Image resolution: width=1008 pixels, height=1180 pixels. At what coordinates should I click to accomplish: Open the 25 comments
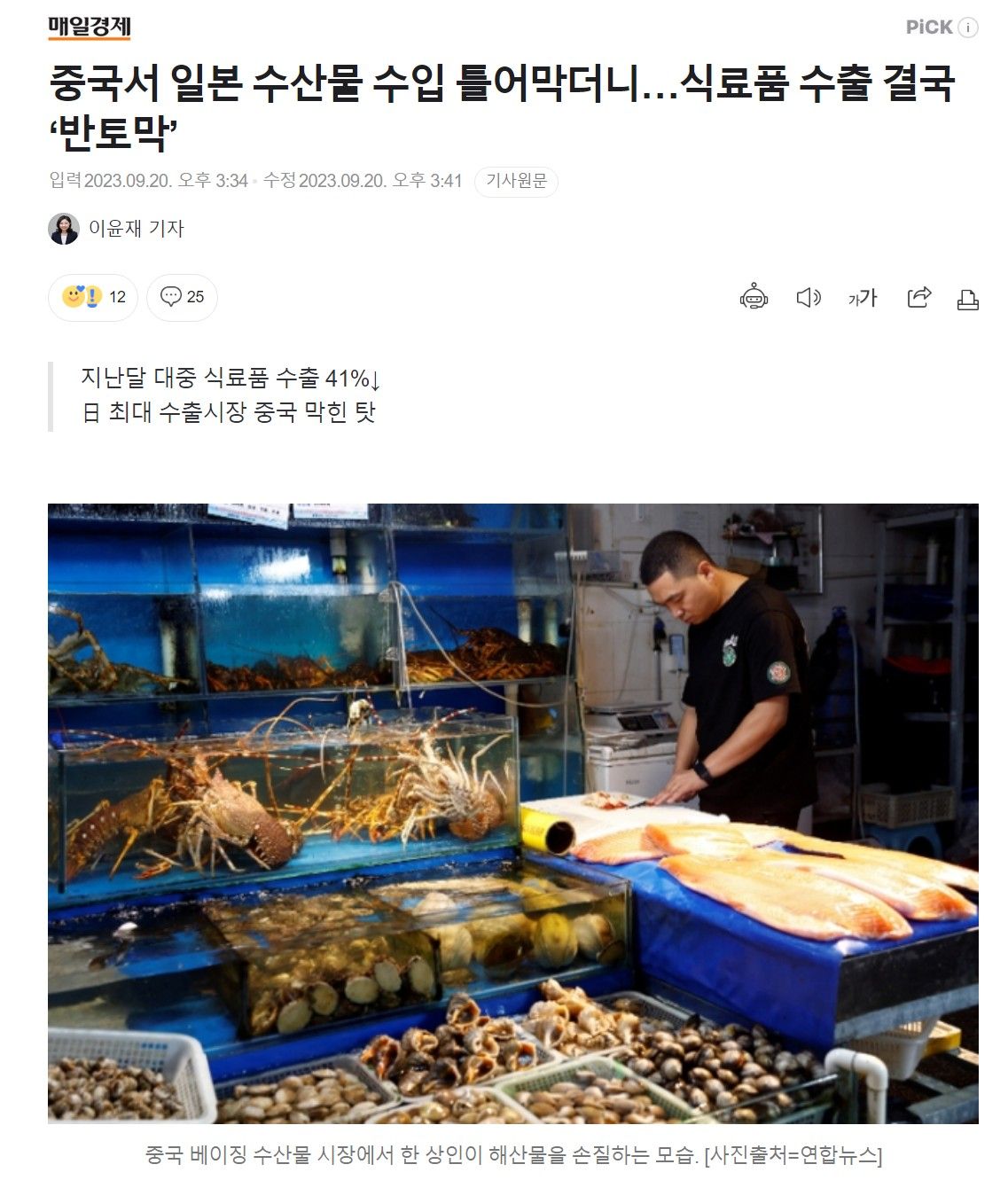(x=182, y=297)
